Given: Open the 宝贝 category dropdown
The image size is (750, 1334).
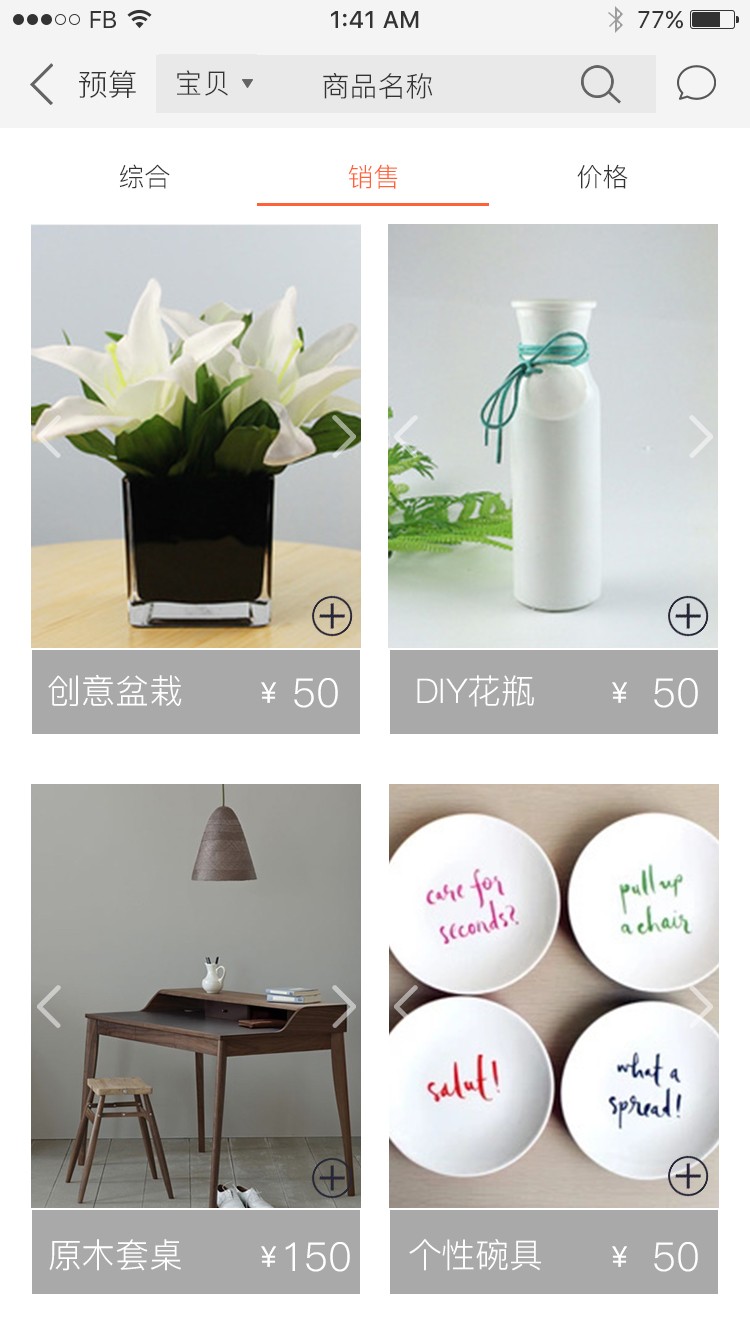Looking at the screenshot, I should point(214,84).
